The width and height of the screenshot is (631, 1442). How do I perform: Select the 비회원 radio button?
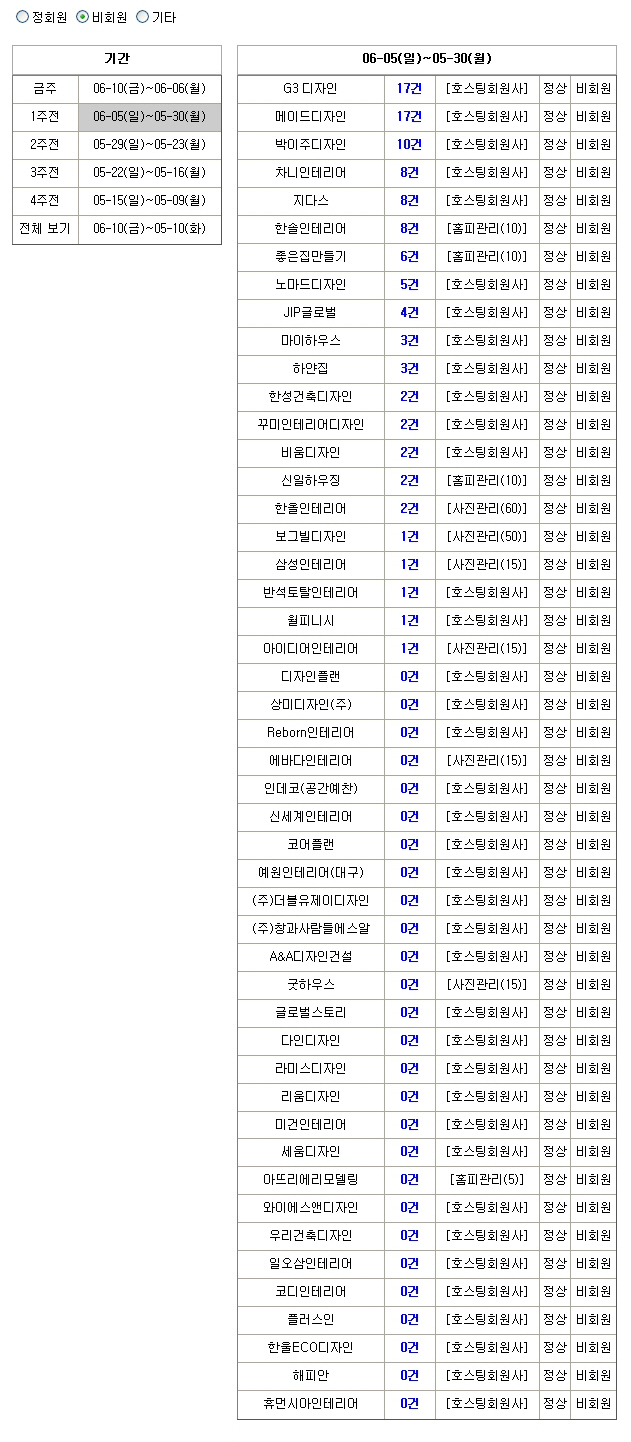pyautogui.click(x=83, y=17)
